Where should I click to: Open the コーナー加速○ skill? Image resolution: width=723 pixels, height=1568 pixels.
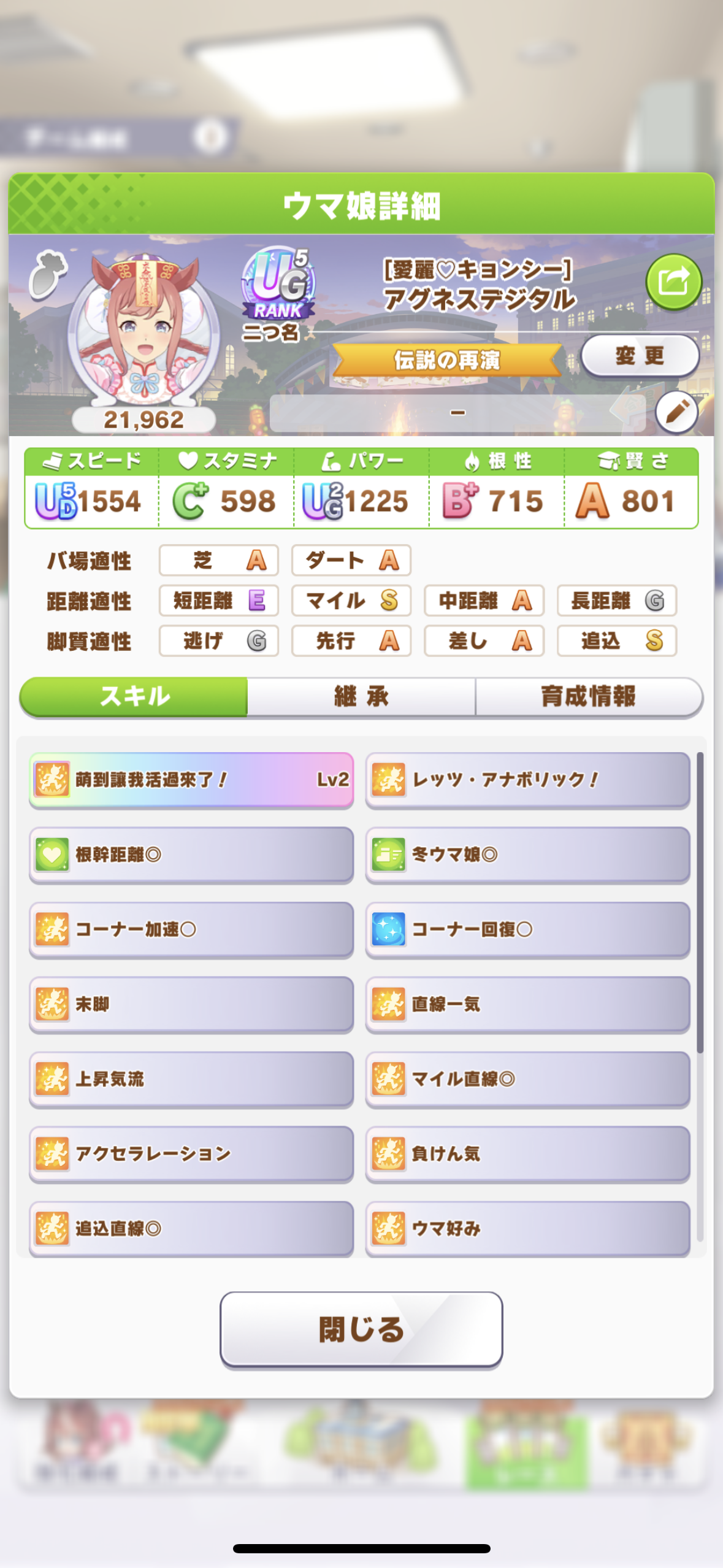click(x=191, y=929)
